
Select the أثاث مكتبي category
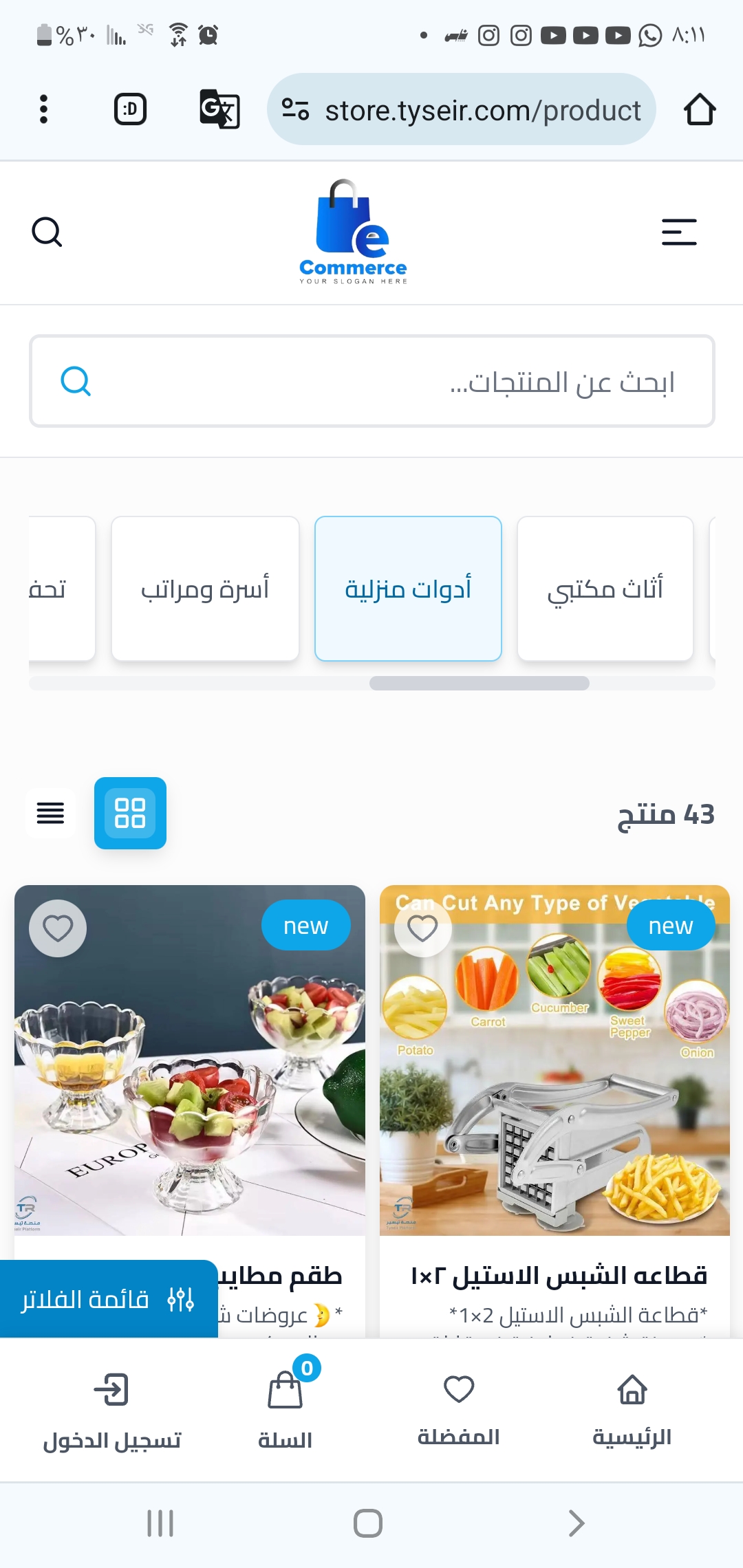tap(605, 589)
